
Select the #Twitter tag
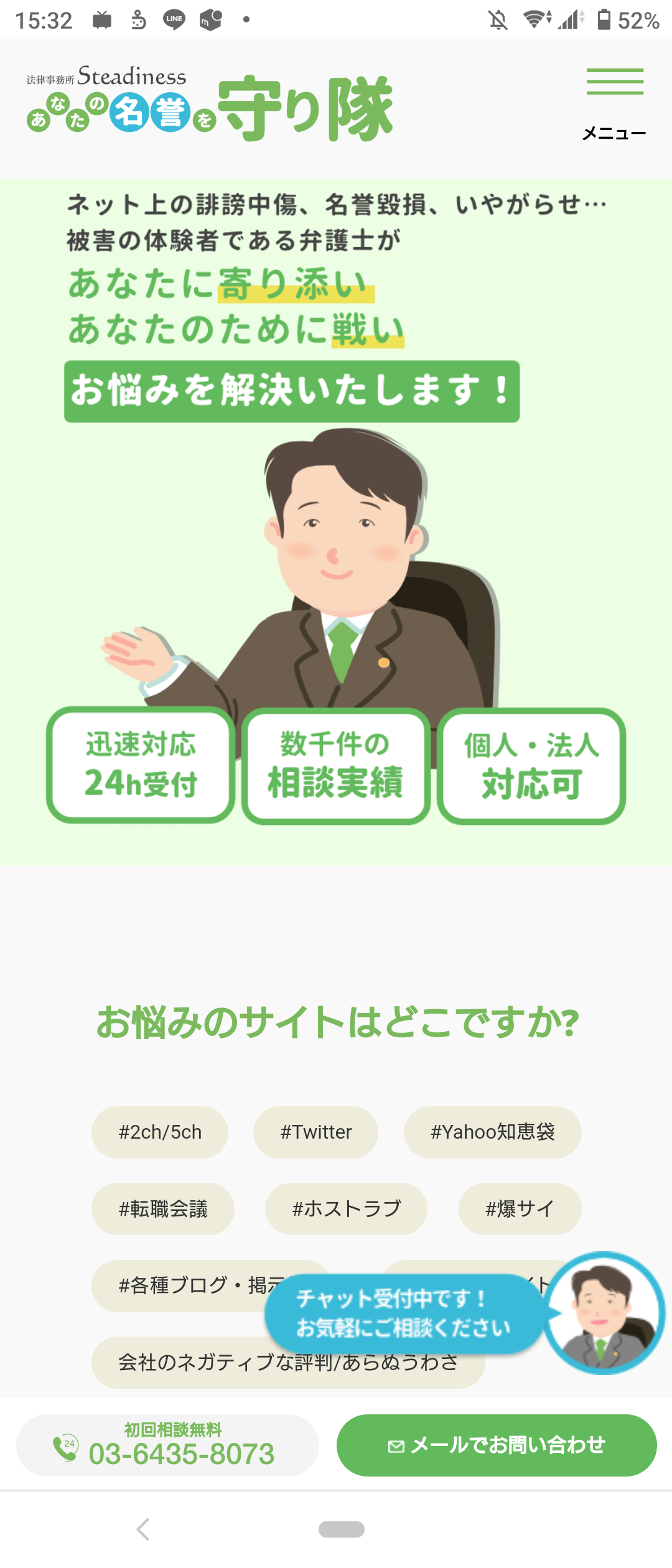(x=315, y=1132)
